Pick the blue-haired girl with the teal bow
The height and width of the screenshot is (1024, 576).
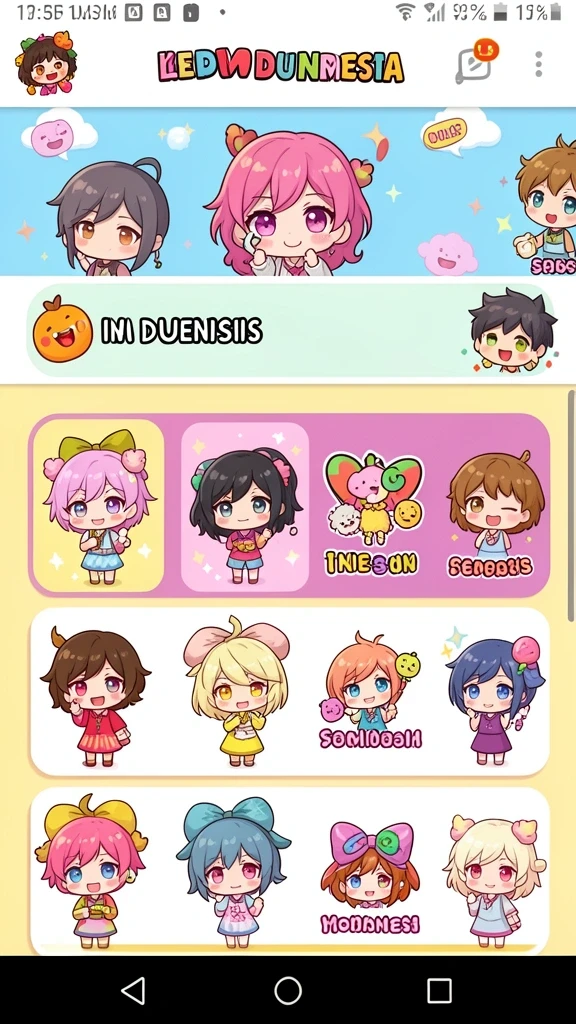(x=233, y=872)
